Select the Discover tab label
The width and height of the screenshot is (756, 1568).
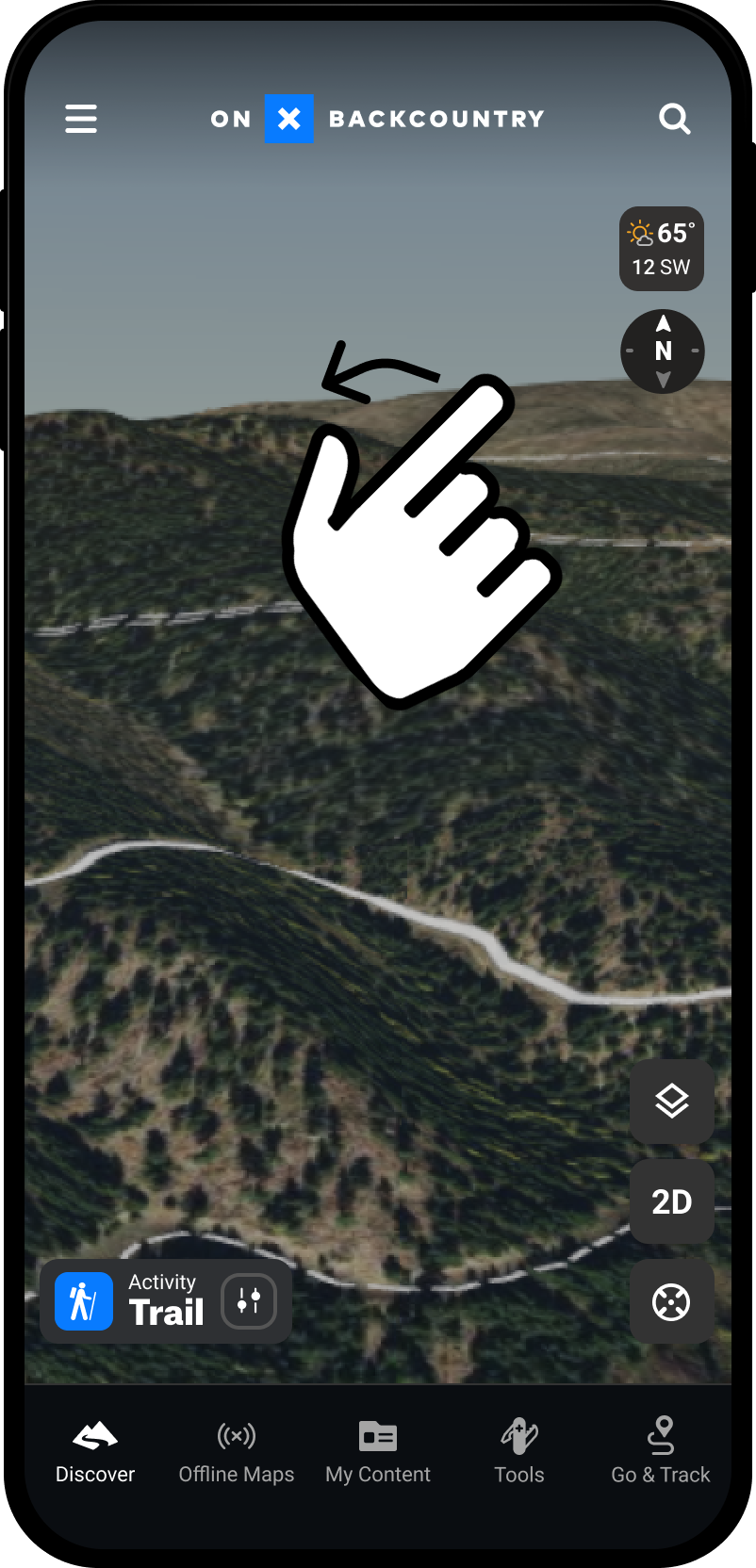(x=94, y=1475)
